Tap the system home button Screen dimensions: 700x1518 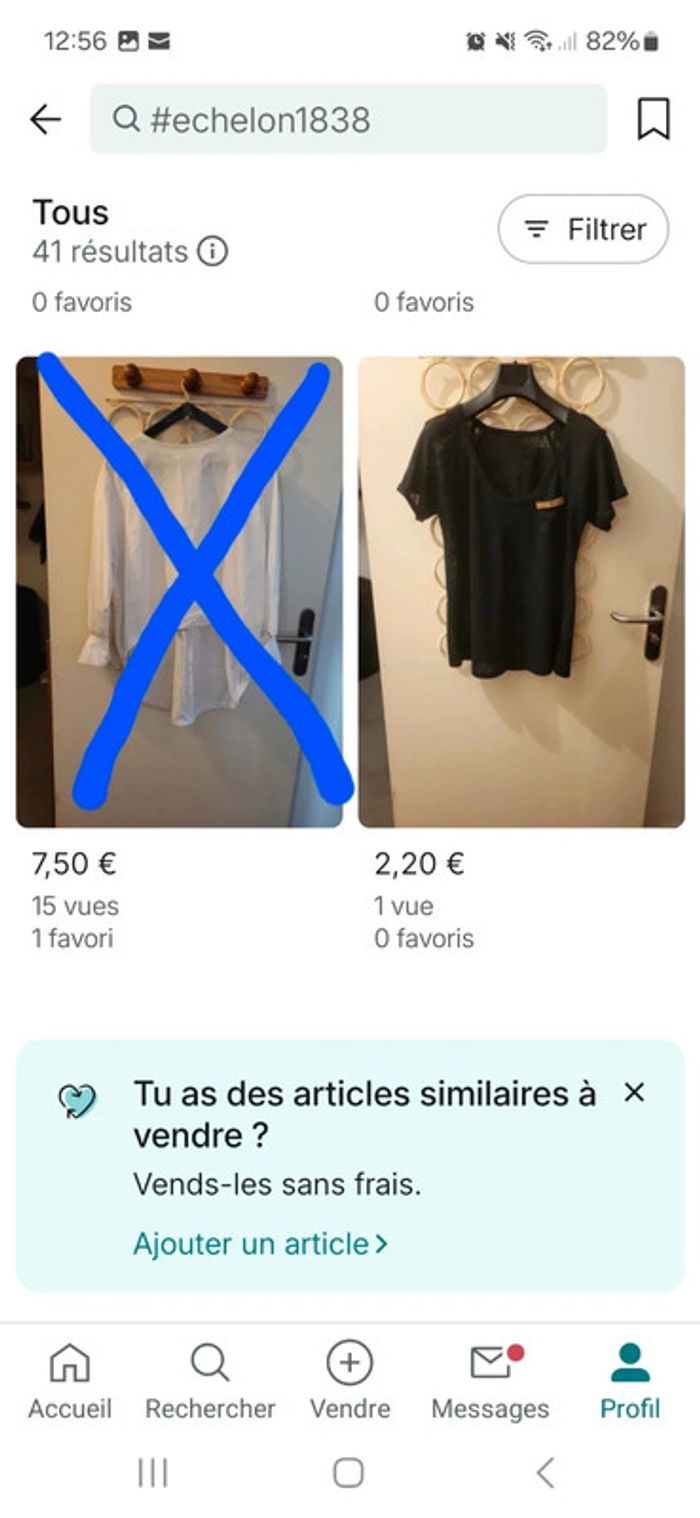click(x=348, y=1472)
